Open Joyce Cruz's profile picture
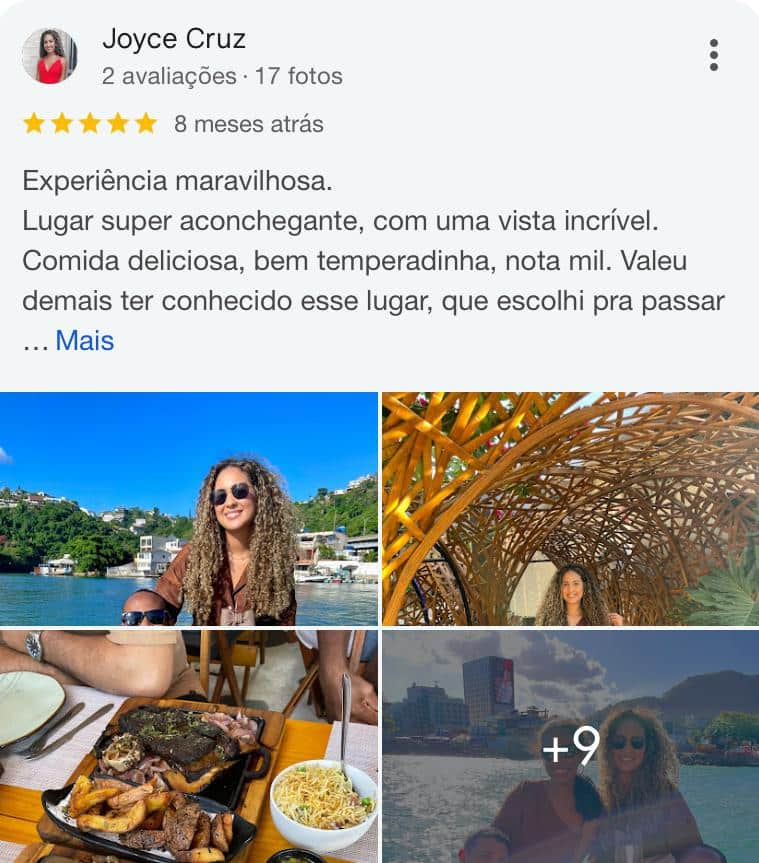759x863 pixels. (49, 56)
